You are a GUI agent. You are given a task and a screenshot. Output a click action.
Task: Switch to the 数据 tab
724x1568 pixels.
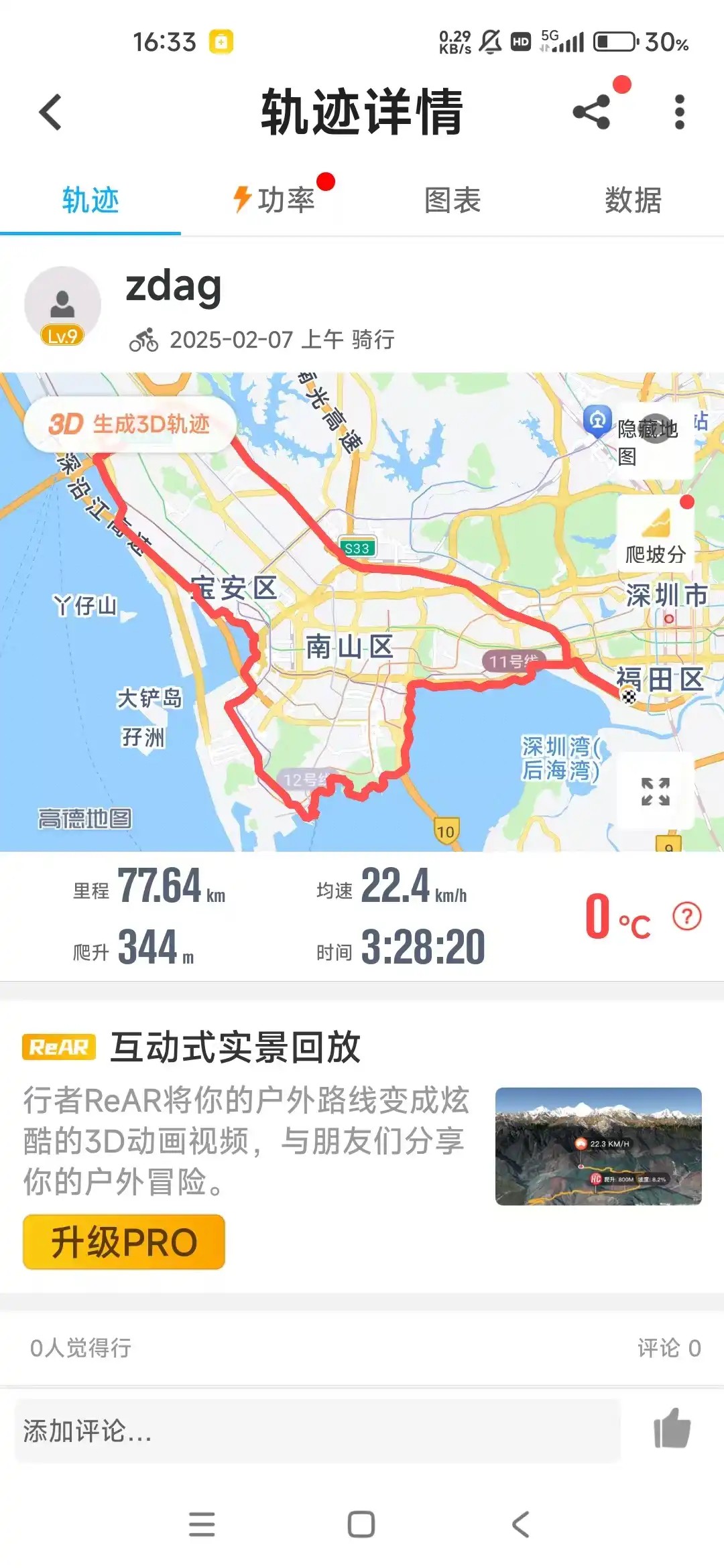pyautogui.click(x=633, y=200)
